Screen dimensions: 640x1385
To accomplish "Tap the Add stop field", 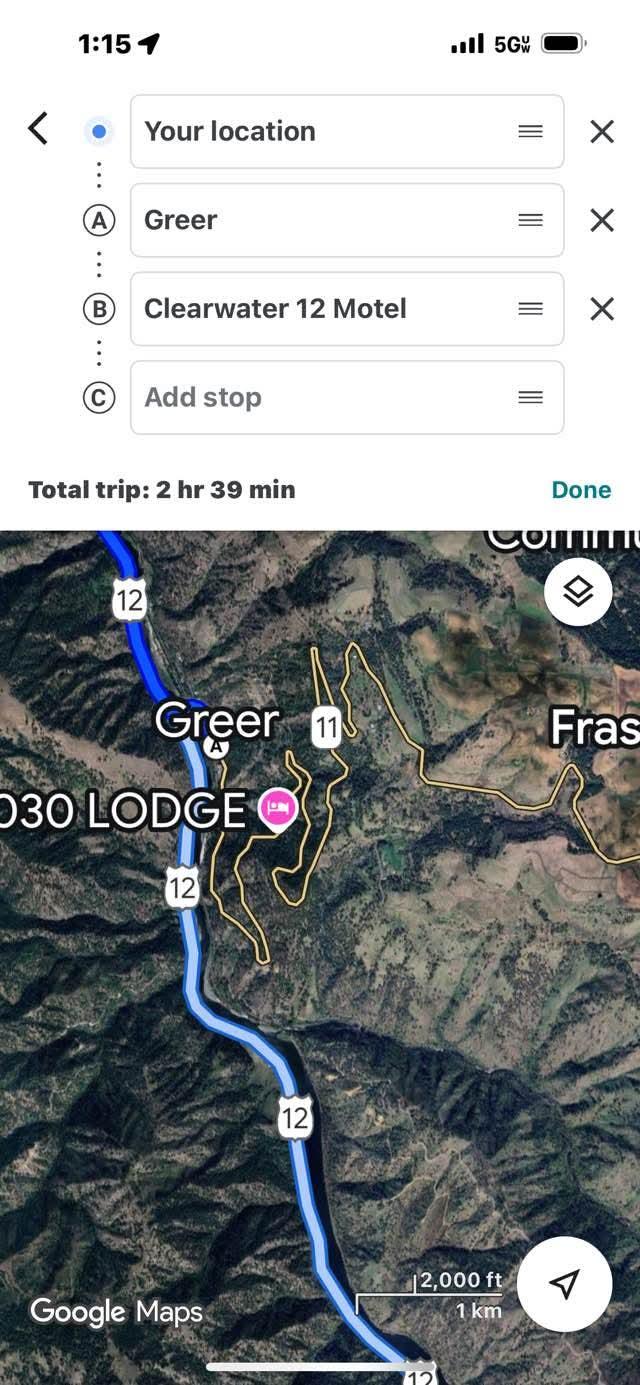I will [320, 397].
